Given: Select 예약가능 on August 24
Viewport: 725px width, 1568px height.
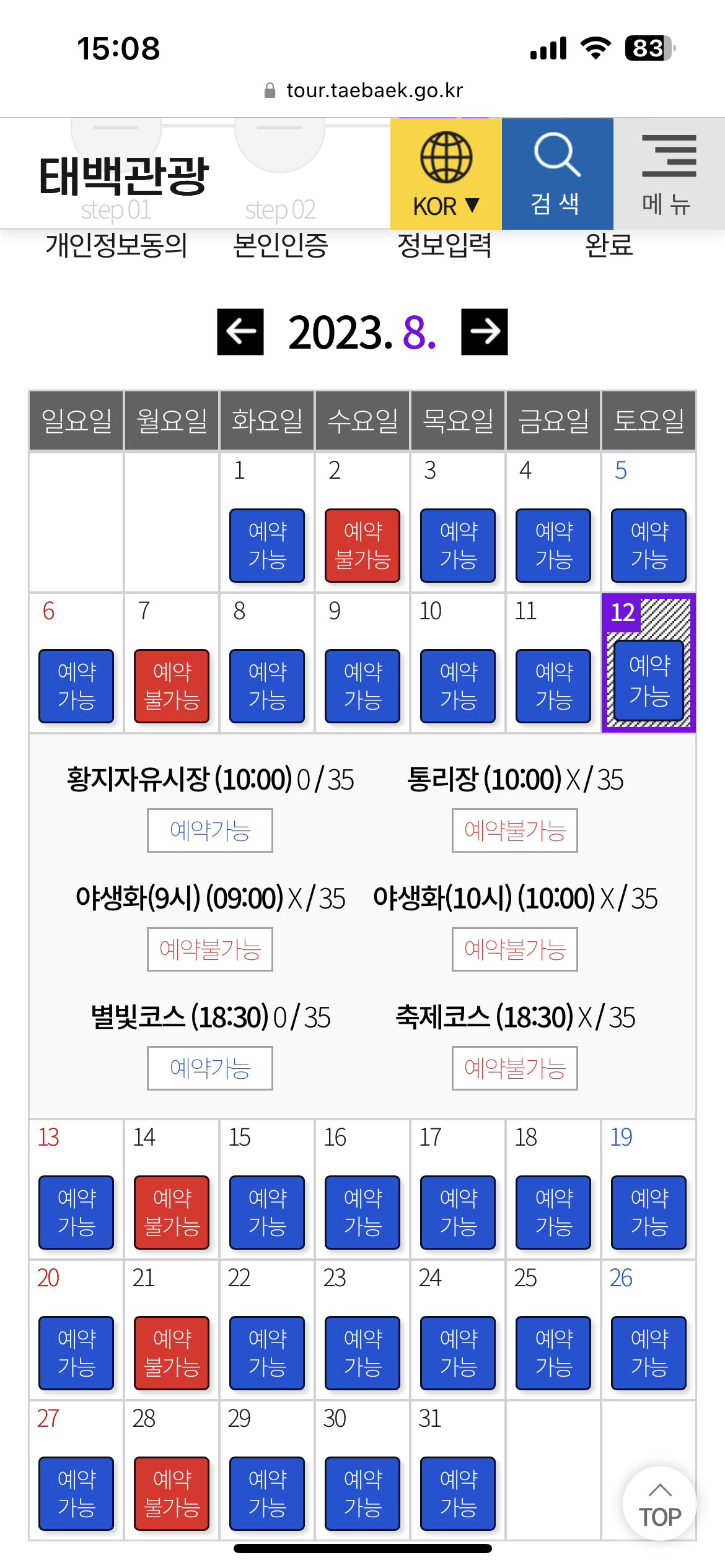Looking at the screenshot, I should (458, 1352).
